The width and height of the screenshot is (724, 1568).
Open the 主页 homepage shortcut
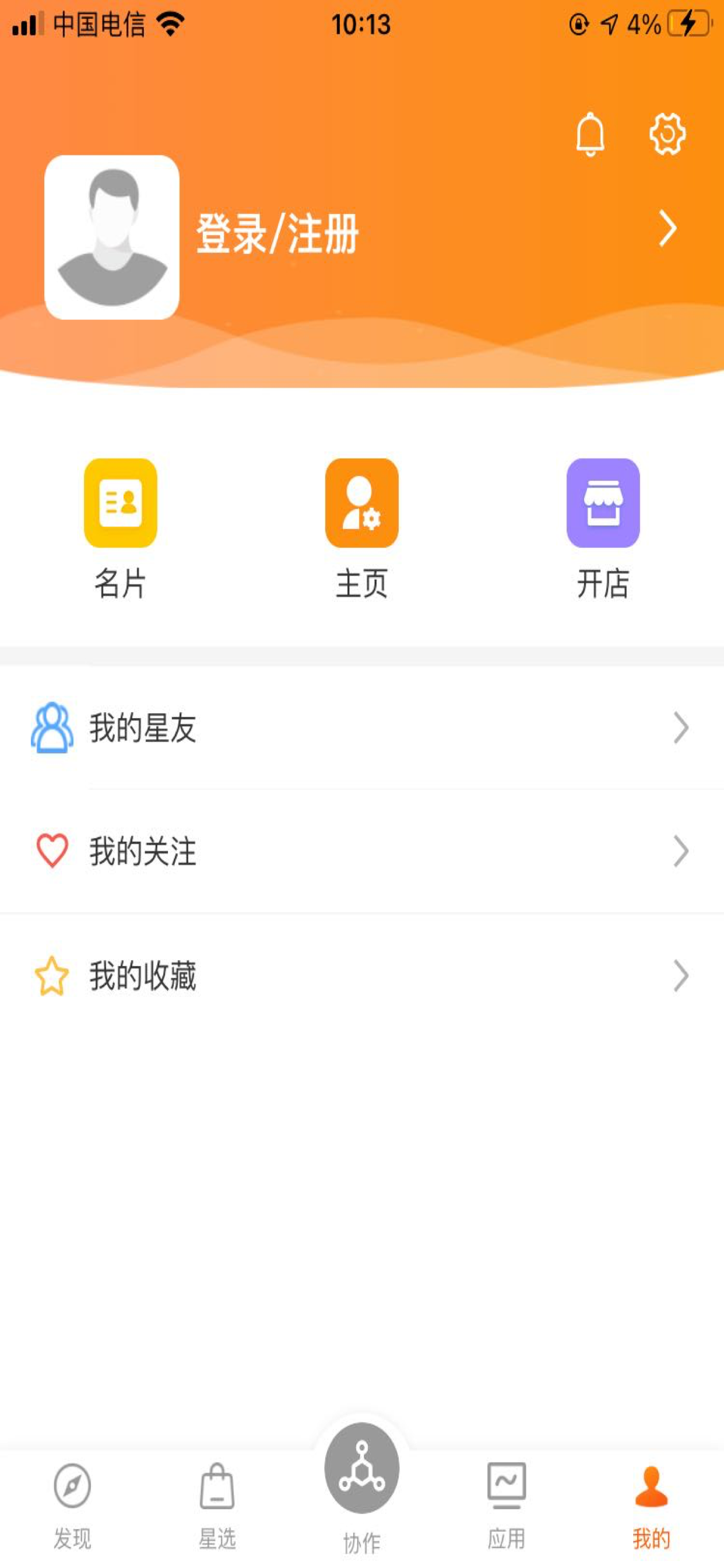coord(361,528)
